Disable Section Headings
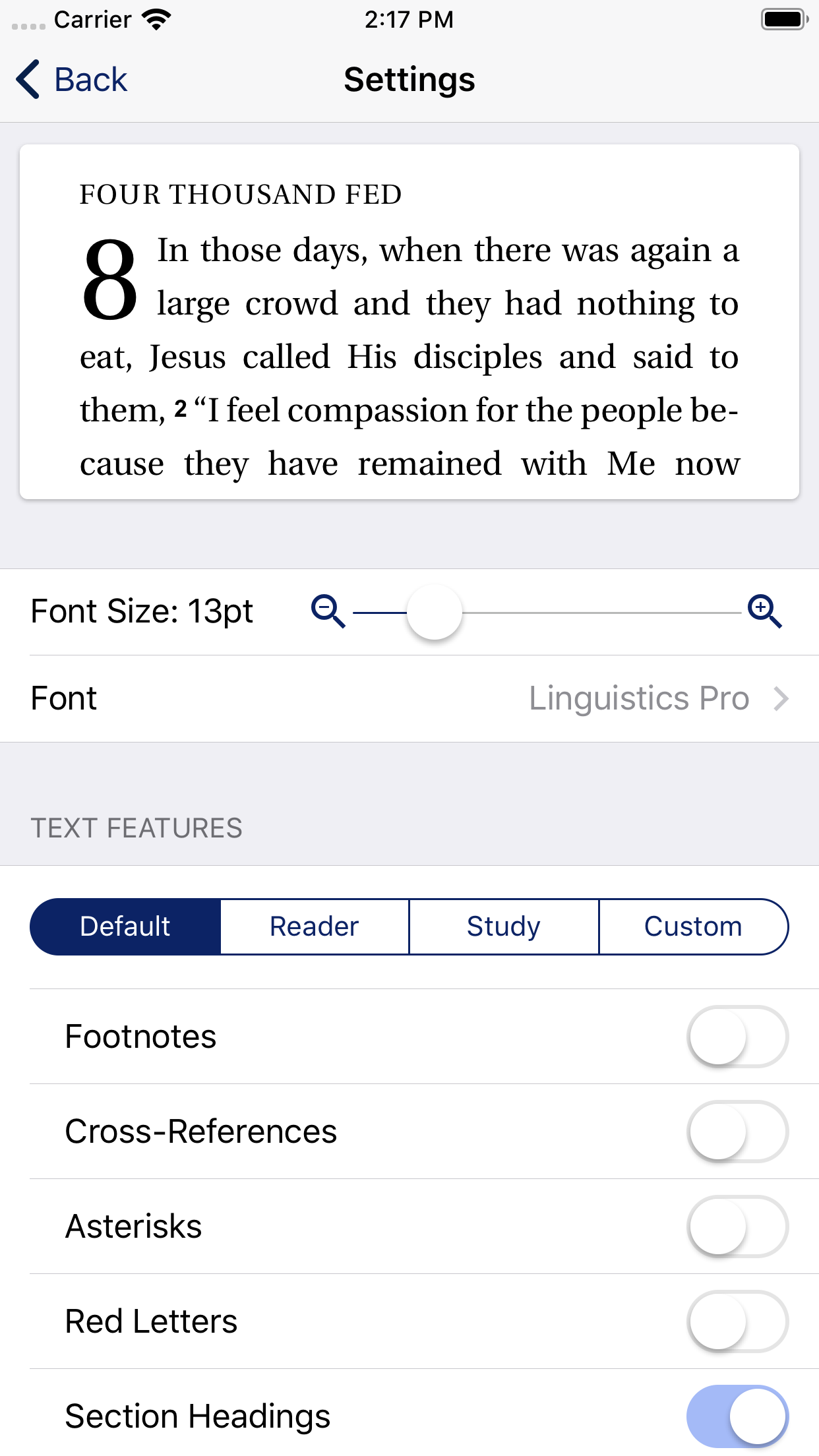The image size is (819, 1456). (x=737, y=1415)
